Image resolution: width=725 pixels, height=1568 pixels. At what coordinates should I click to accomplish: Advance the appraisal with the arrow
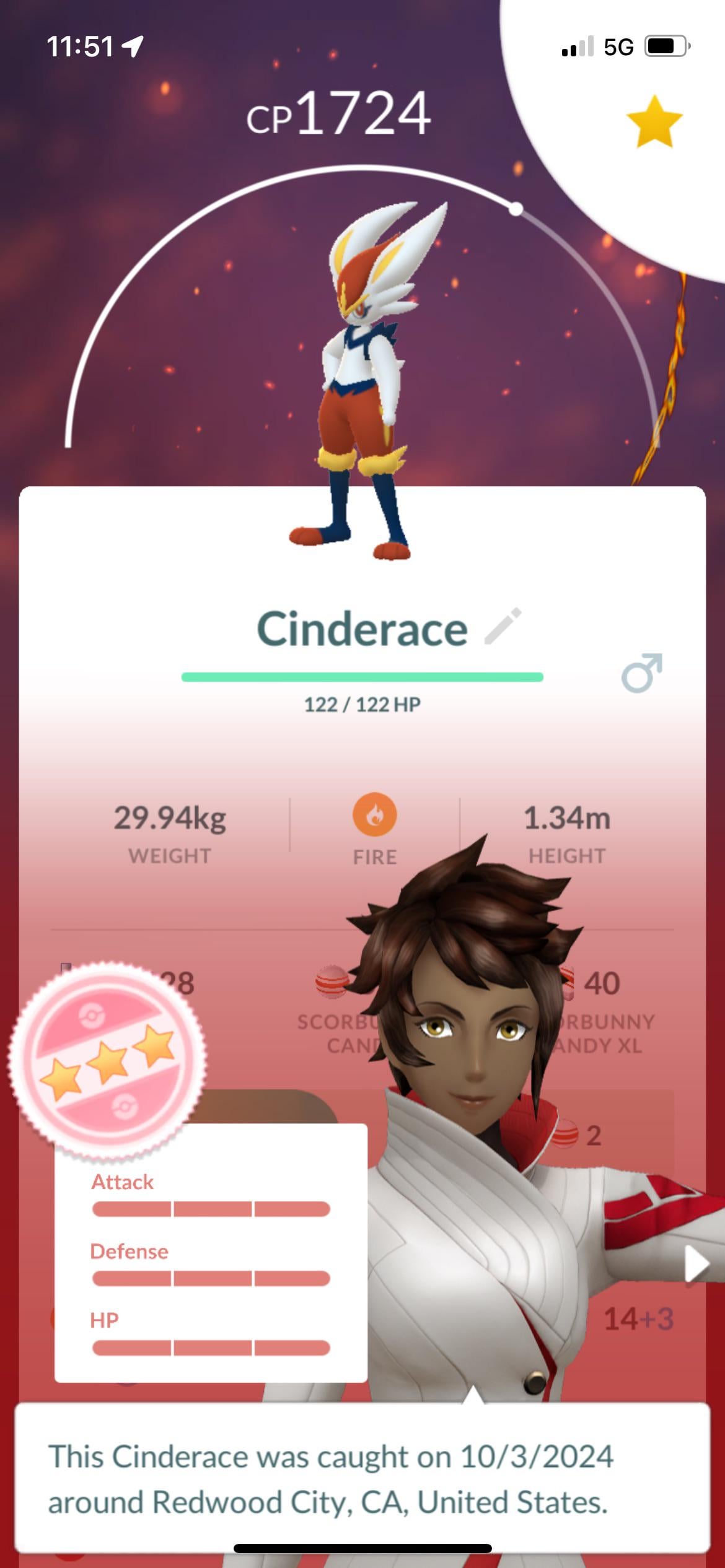click(x=696, y=1263)
